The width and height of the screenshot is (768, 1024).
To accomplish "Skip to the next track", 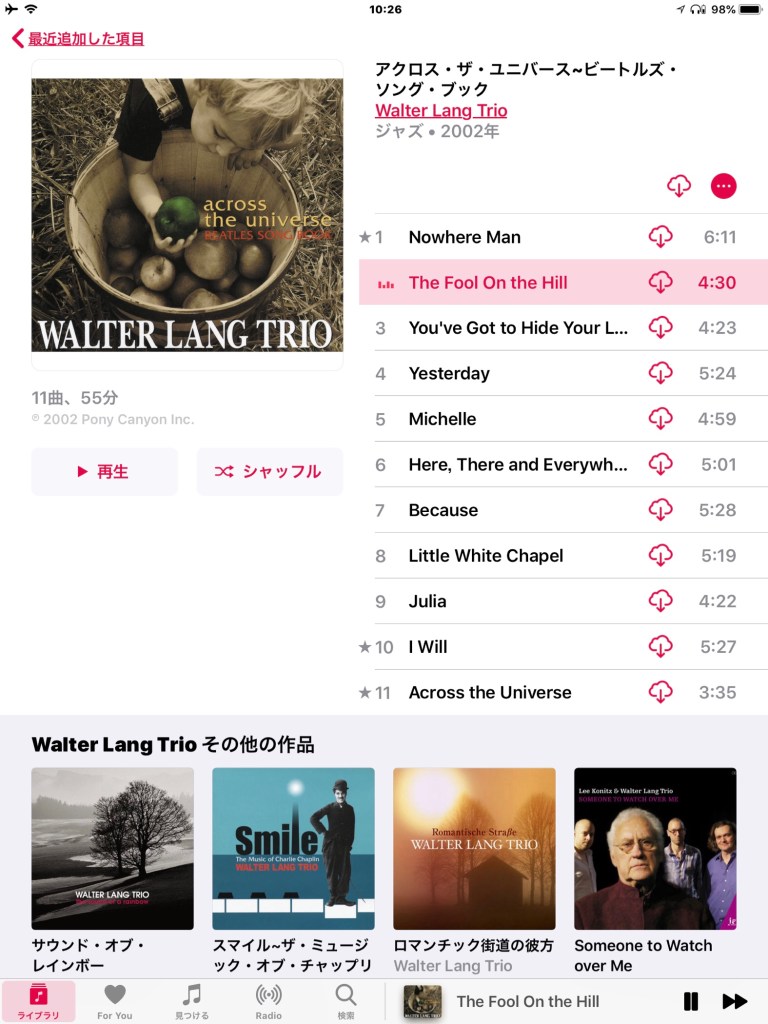I will 734,1001.
